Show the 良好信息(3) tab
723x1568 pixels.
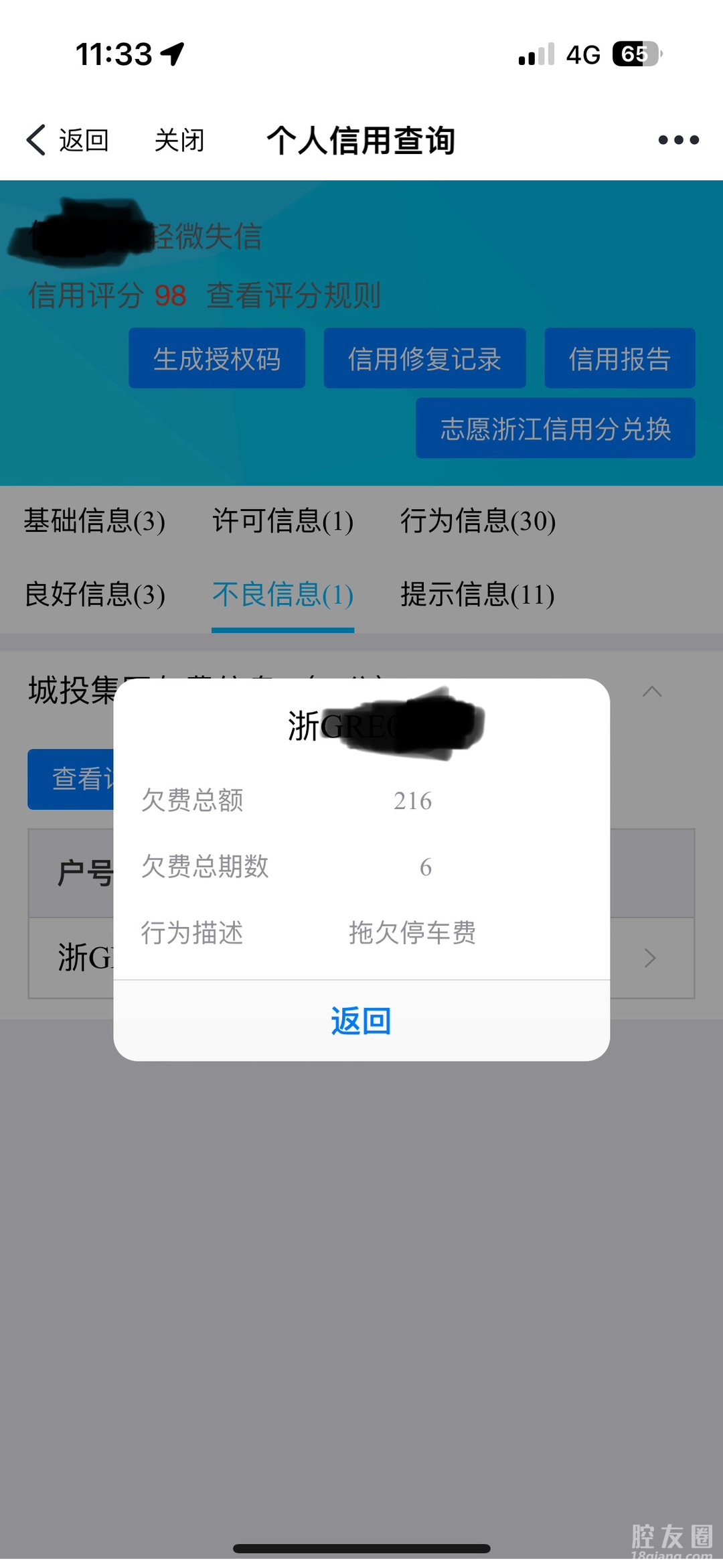click(x=94, y=595)
